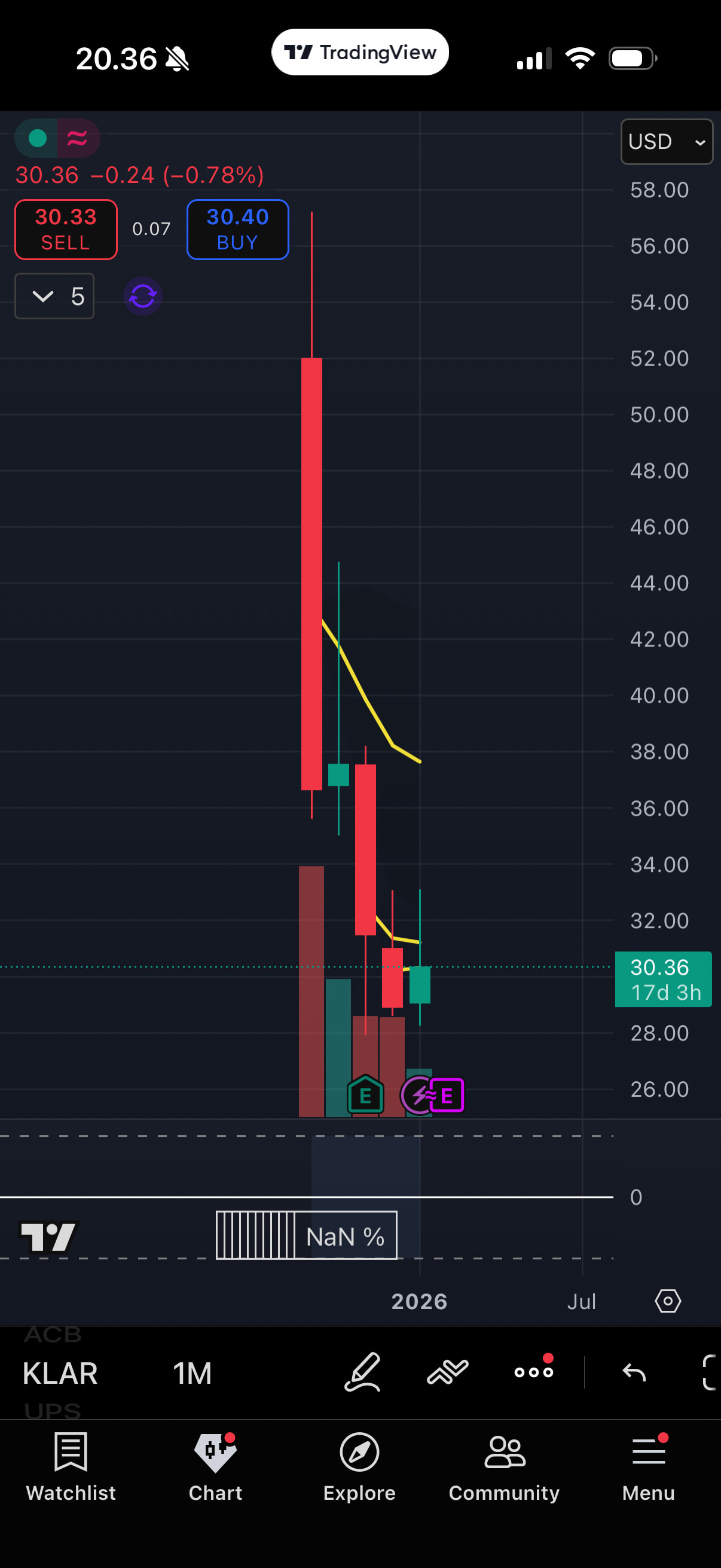Open the three-dot more options

coord(534,1372)
